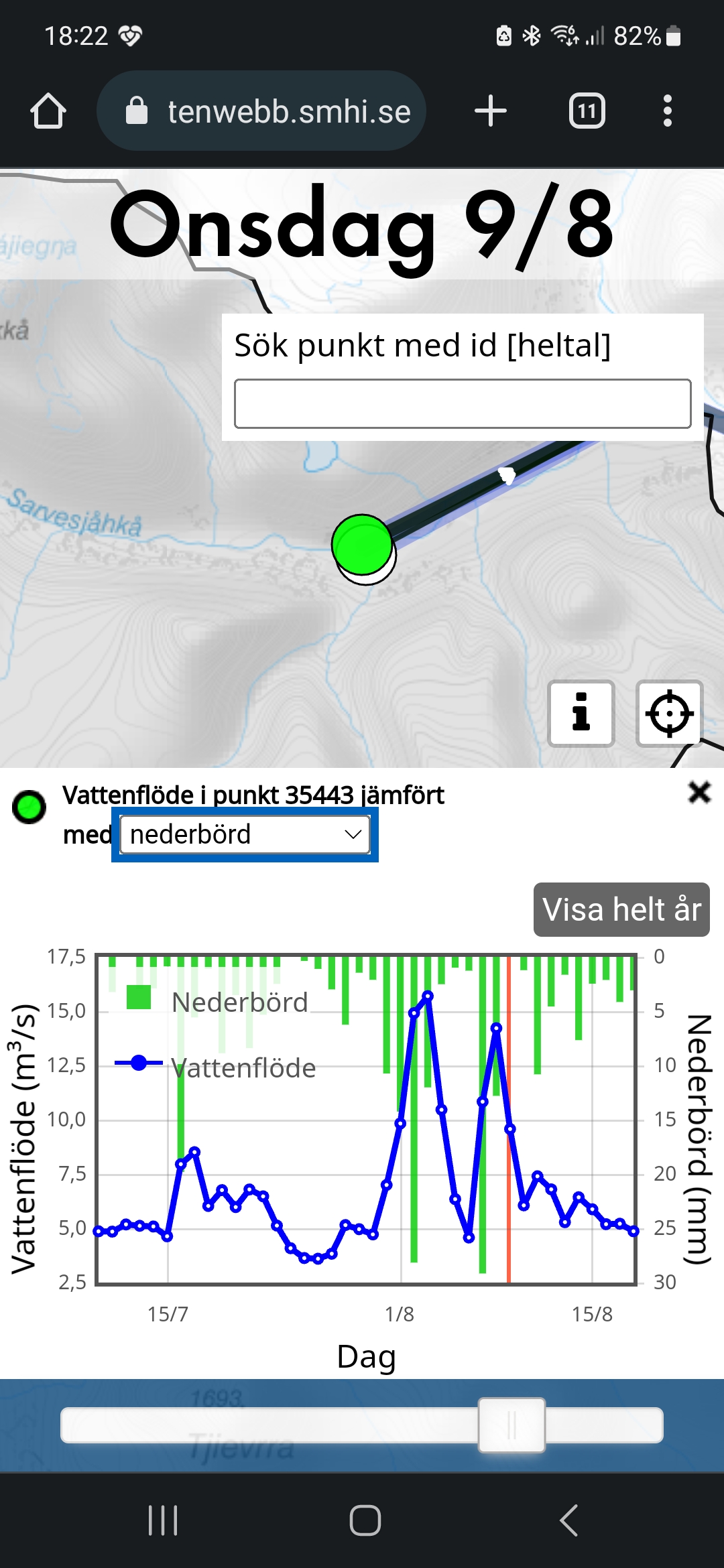Tap the 'Visa helt år' button
Viewport: 724px width, 1568px height.
[621, 909]
